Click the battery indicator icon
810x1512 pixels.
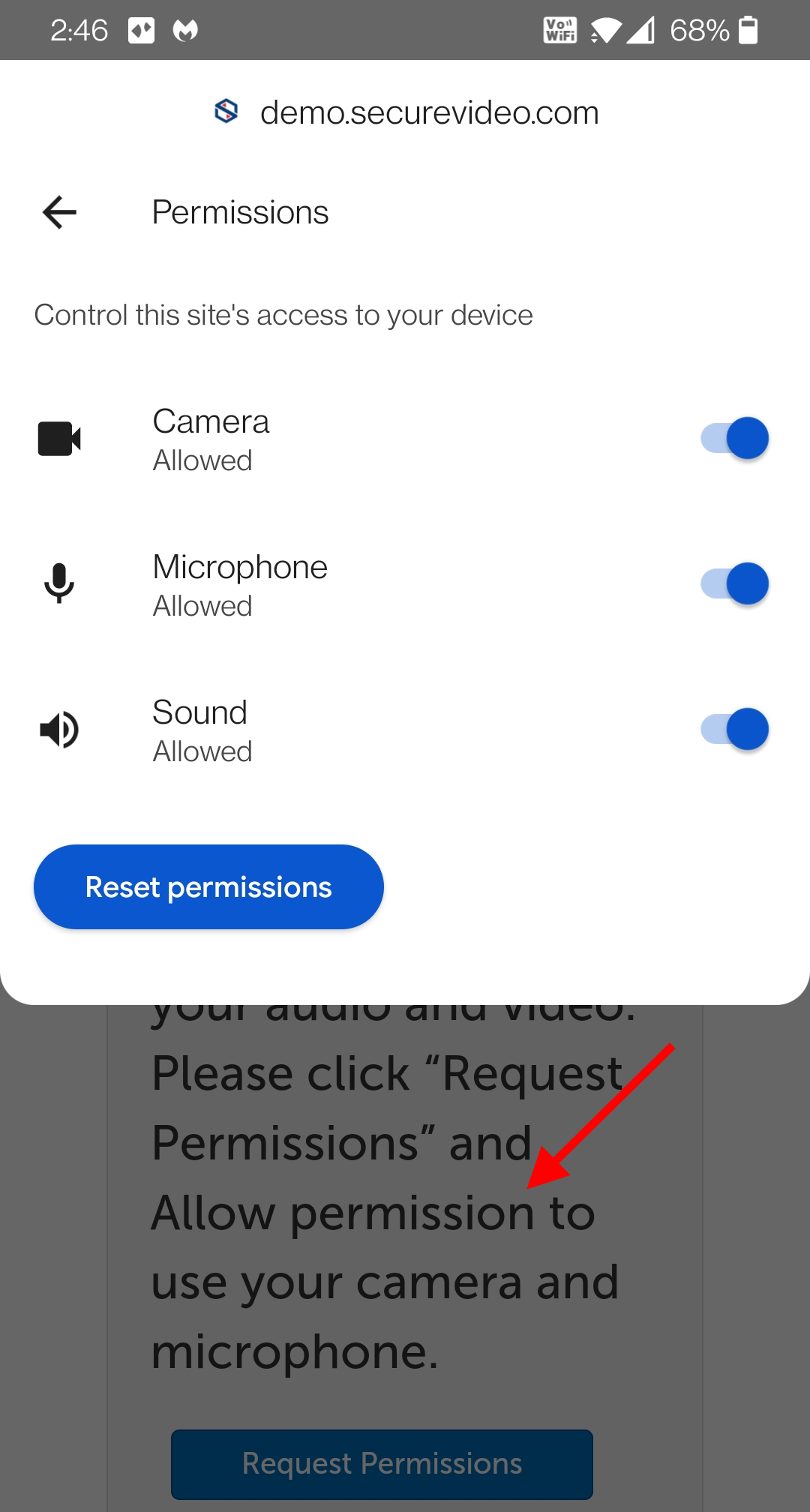[749, 30]
